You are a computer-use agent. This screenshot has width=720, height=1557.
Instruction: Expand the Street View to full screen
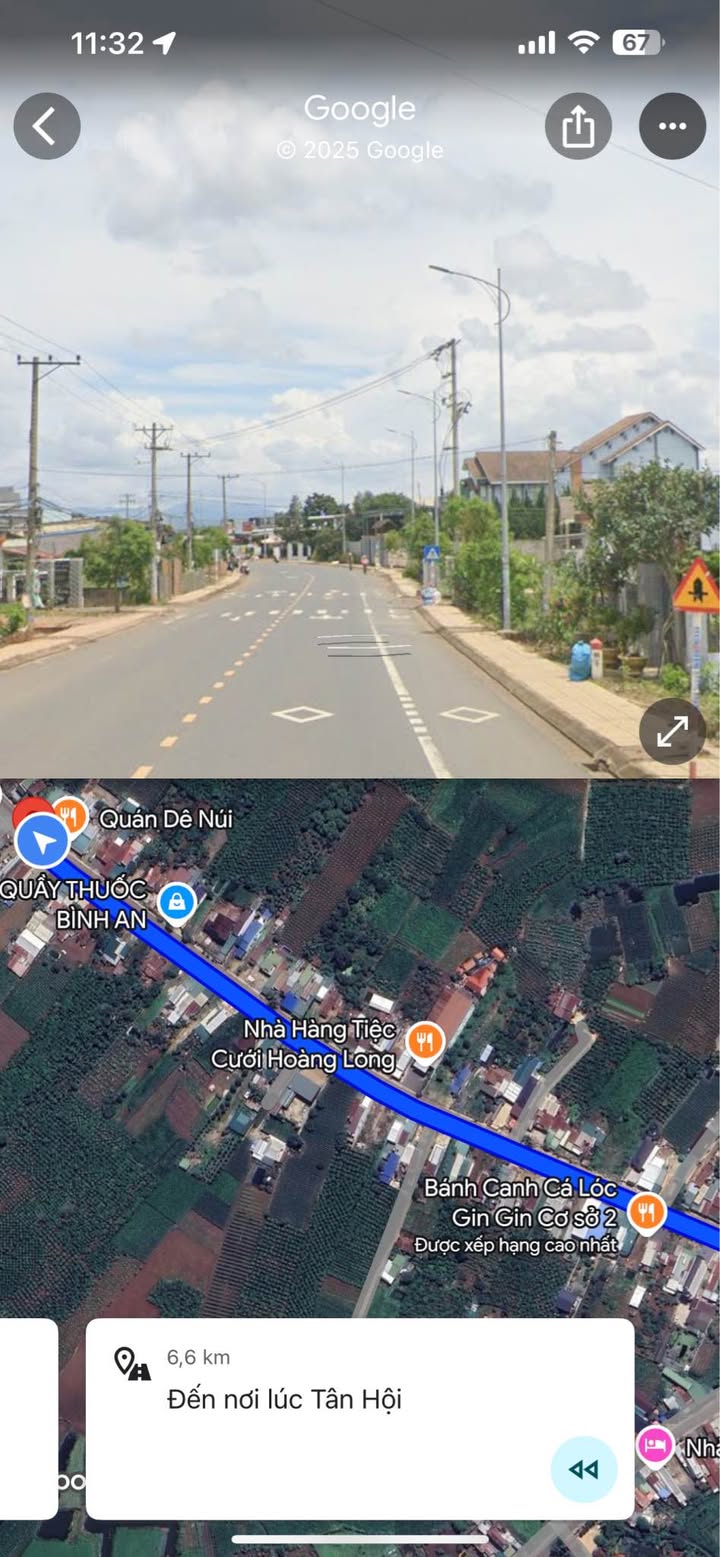(672, 731)
